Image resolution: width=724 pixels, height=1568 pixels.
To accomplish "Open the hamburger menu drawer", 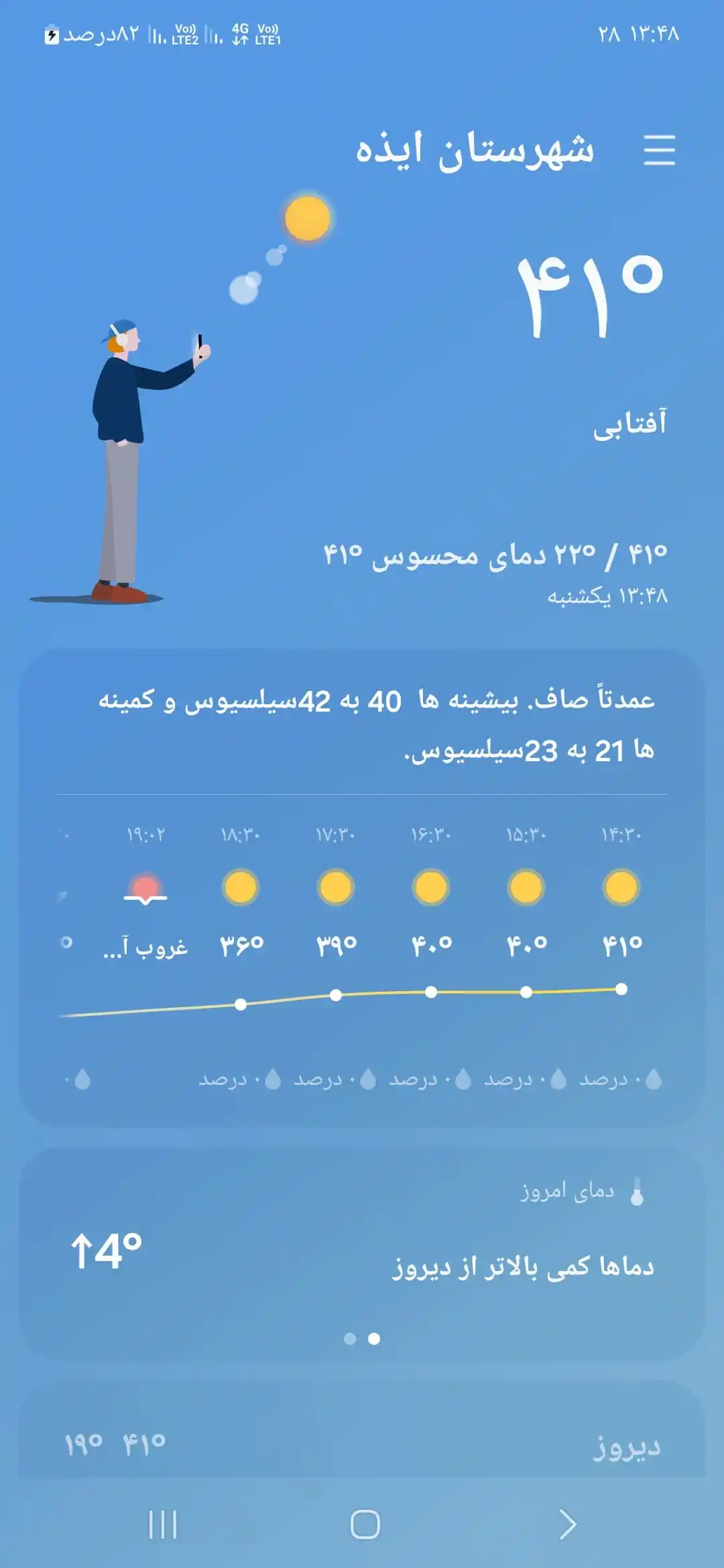I will pyautogui.click(x=659, y=149).
